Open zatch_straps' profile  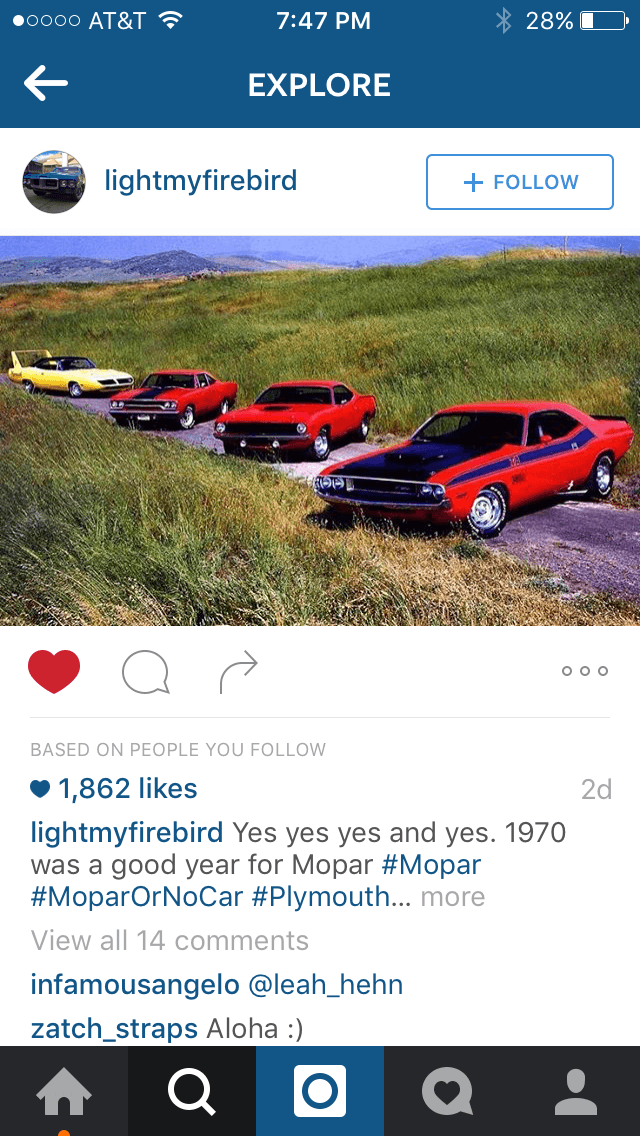point(113,1028)
